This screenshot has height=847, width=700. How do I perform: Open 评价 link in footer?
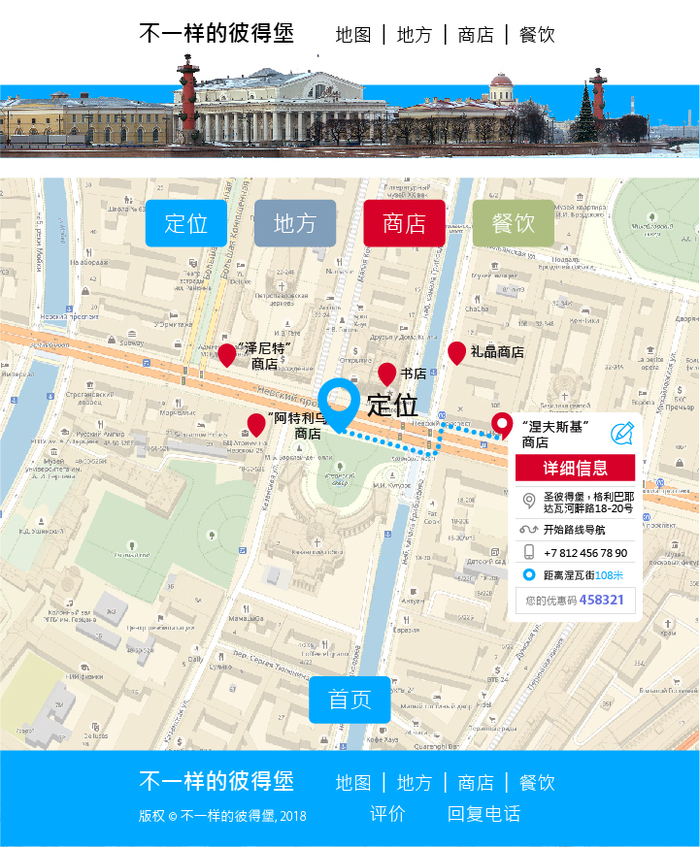tap(388, 814)
